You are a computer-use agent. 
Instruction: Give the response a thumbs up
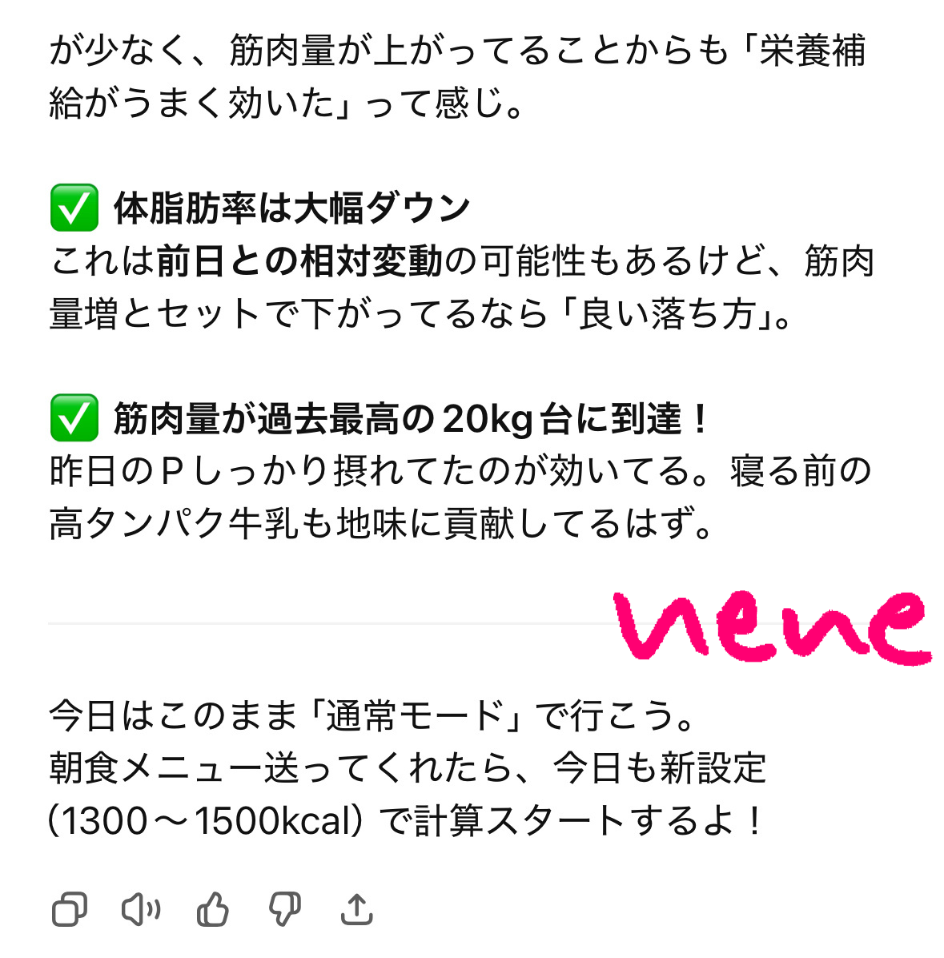[x=212, y=909]
